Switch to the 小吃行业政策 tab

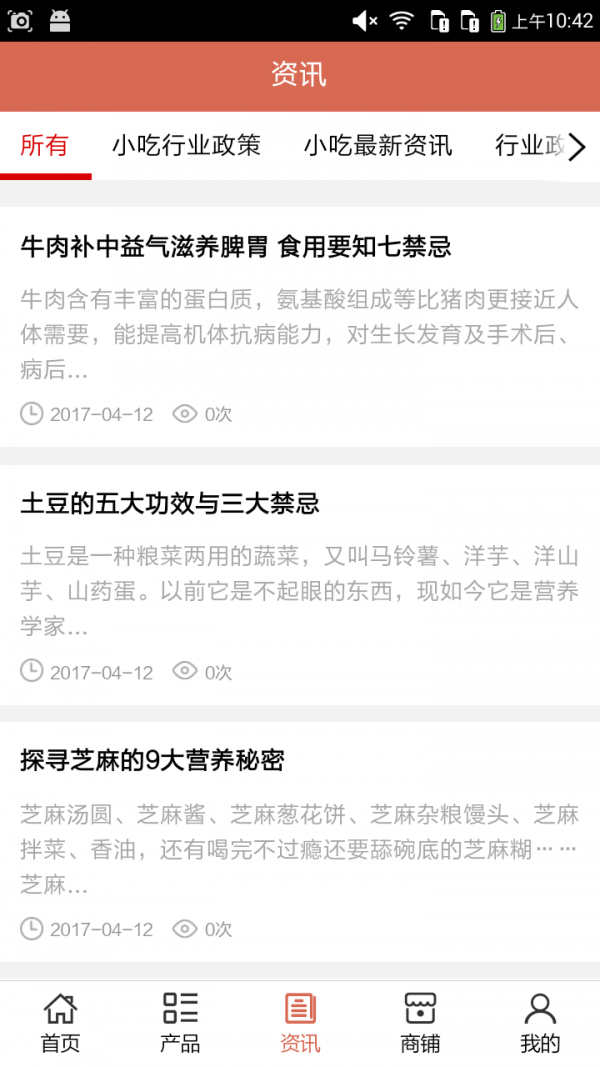[186, 146]
